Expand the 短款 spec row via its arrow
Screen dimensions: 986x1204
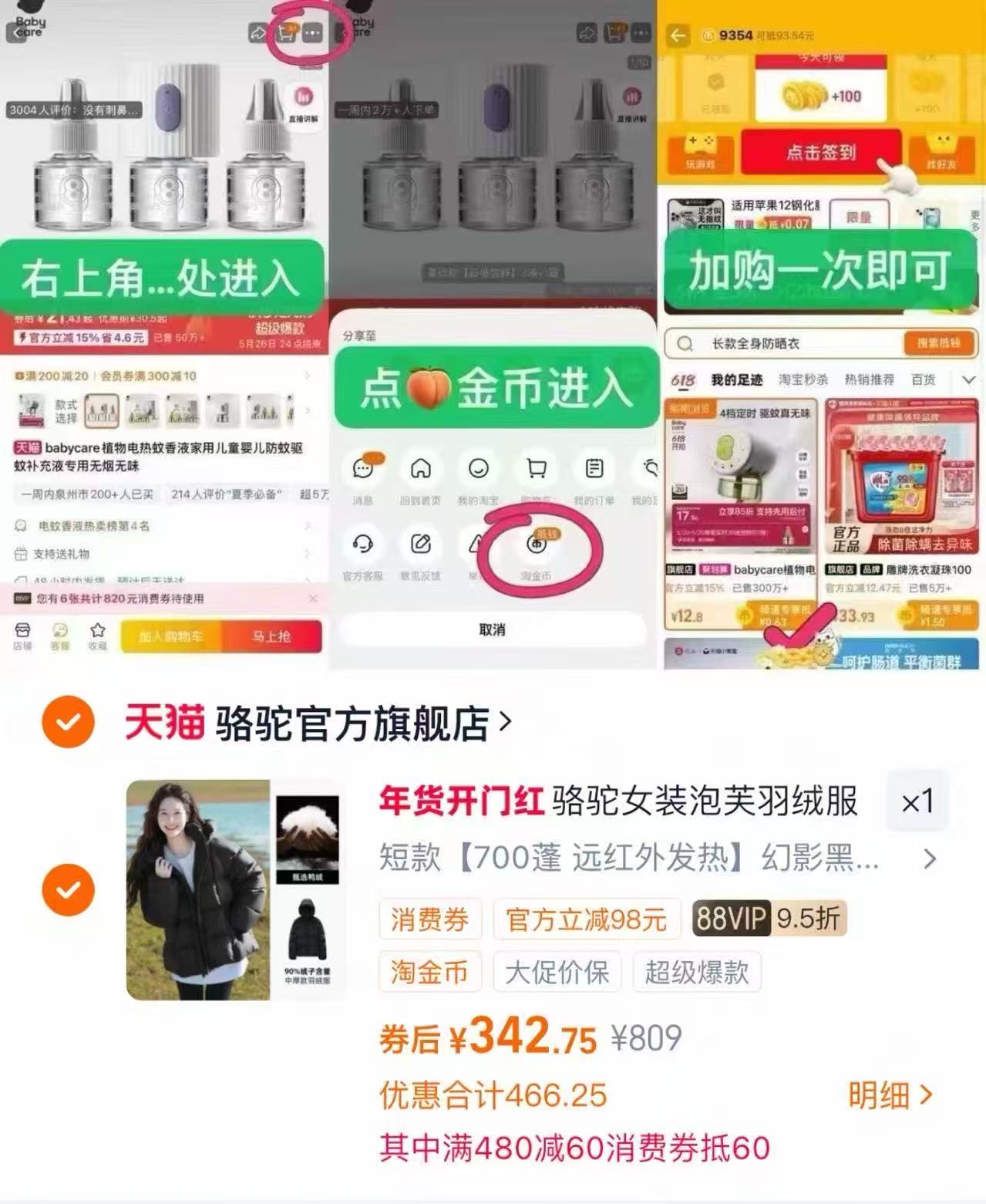929,860
